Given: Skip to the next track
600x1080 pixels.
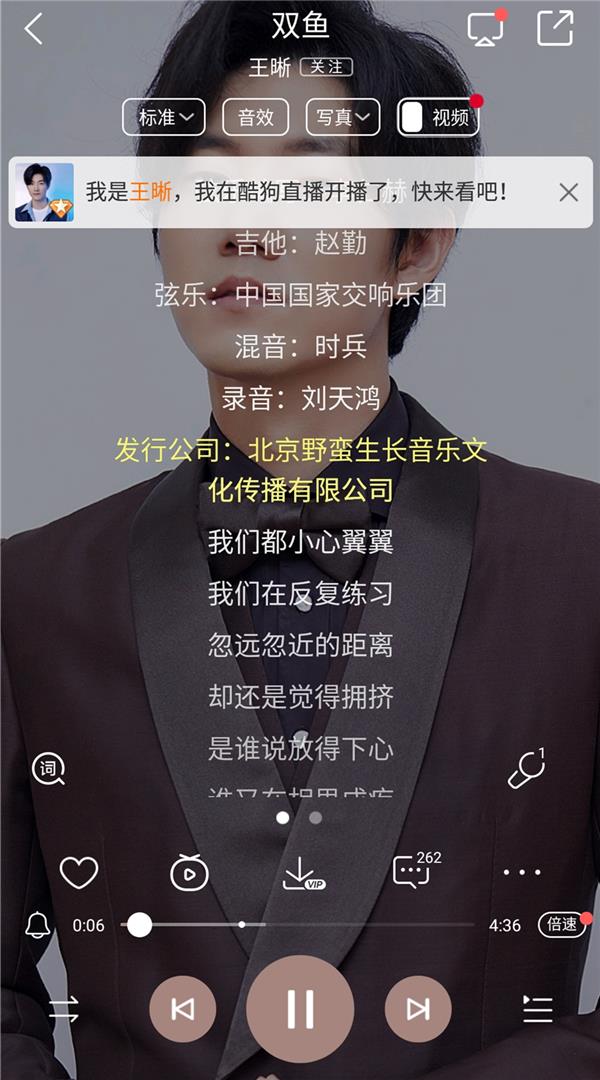Looking at the screenshot, I should pyautogui.click(x=418, y=1009).
